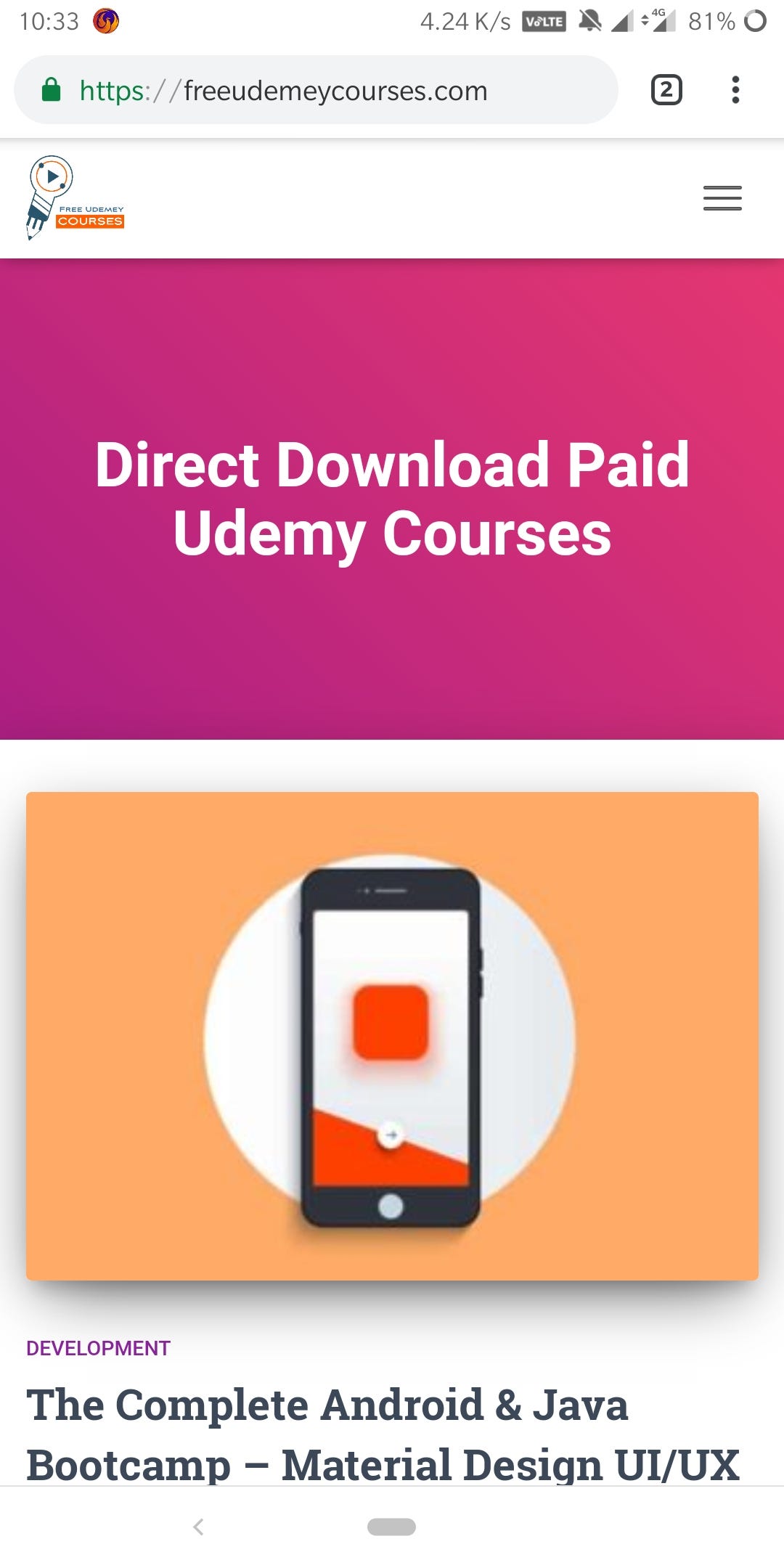Open the Development category link

click(98, 1348)
